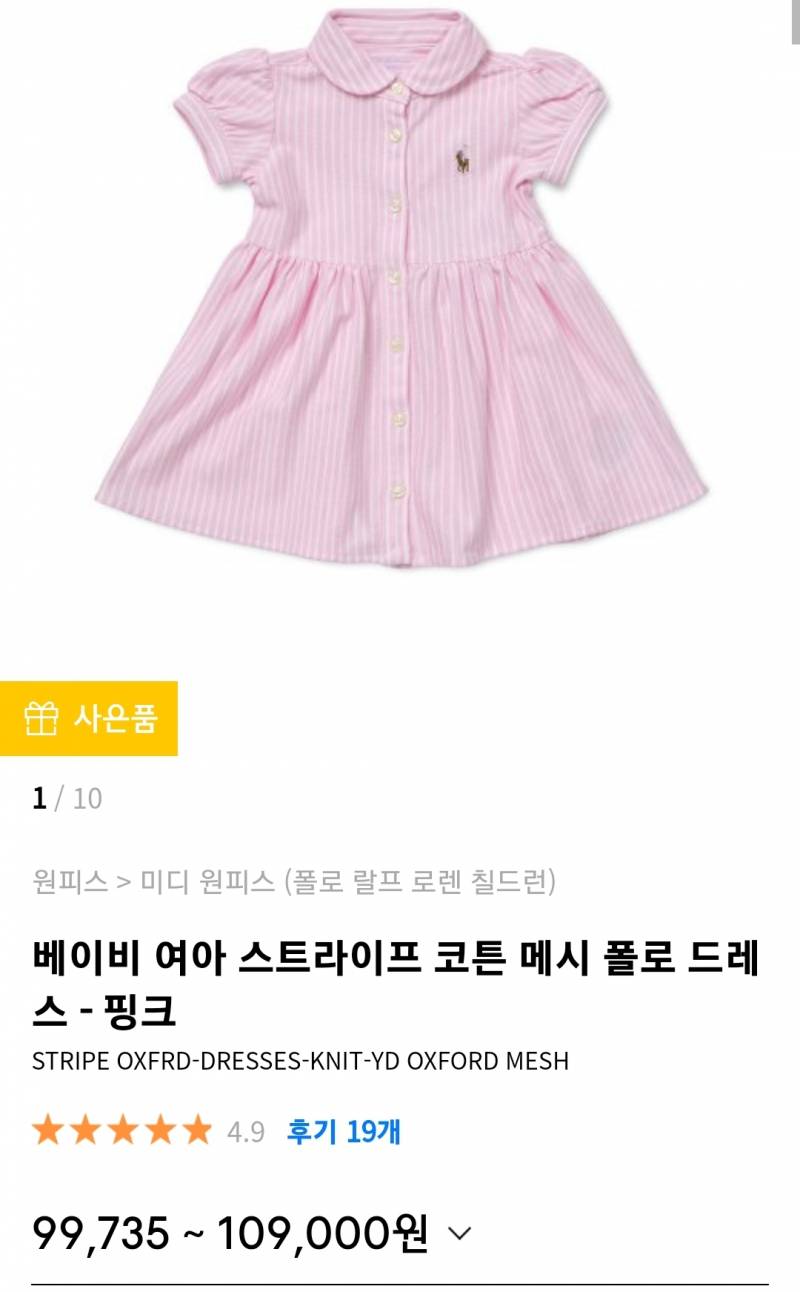Click the gift box icon on the 사은품 badge
Image resolution: width=800 pixels, height=1292 pixels.
coord(41,717)
